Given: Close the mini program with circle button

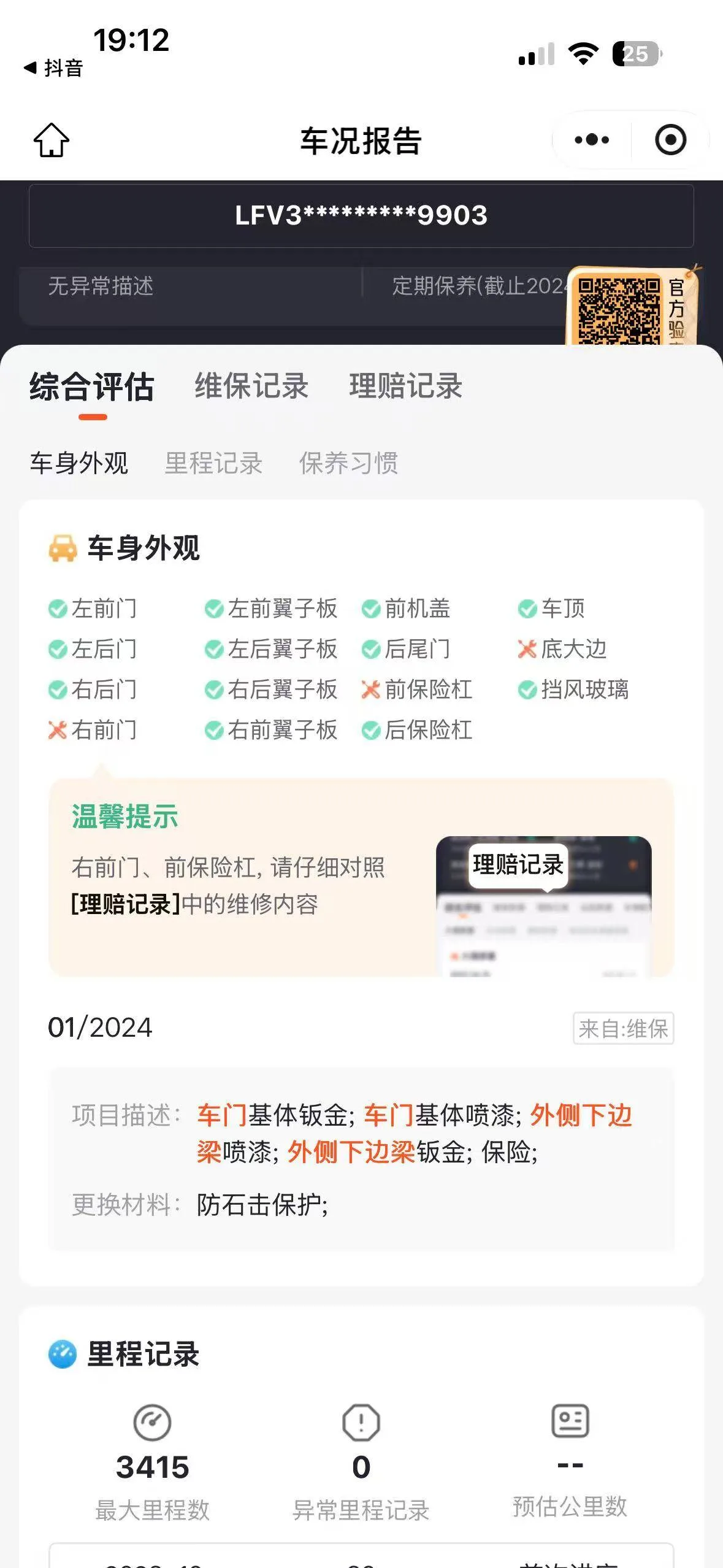Looking at the screenshot, I should click(x=670, y=140).
